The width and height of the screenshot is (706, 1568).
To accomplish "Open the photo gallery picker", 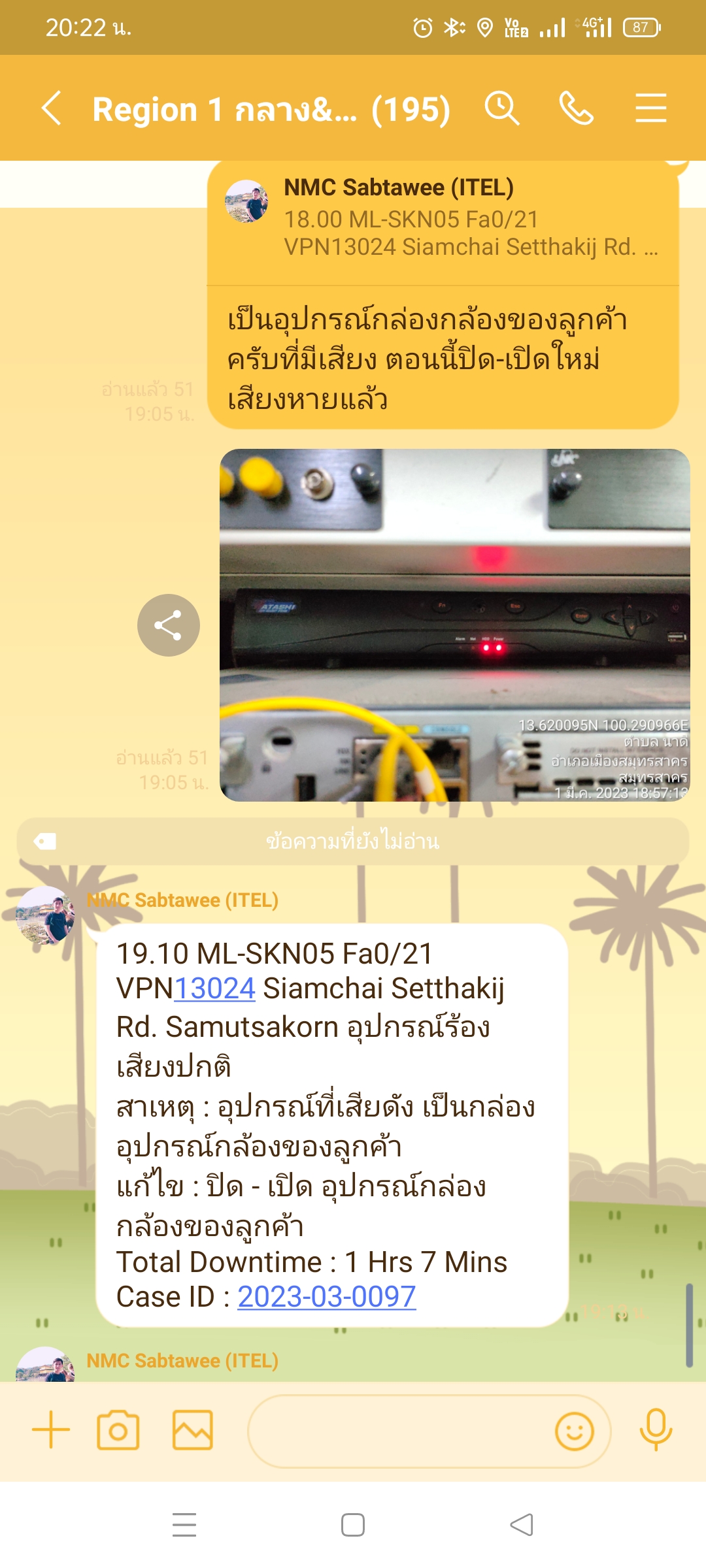I will click(193, 1429).
